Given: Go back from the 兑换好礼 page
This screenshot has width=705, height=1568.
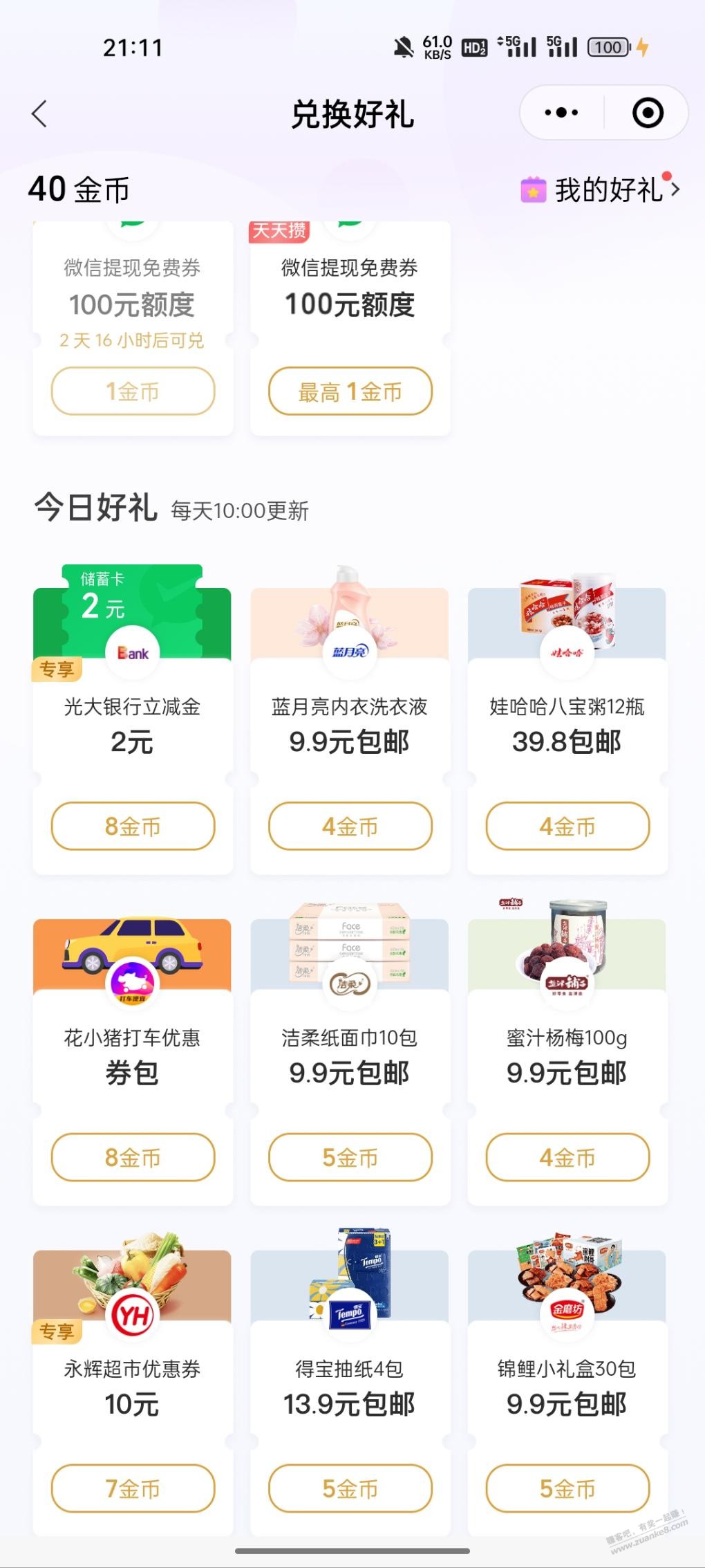Looking at the screenshot, I should click(39, 114).
